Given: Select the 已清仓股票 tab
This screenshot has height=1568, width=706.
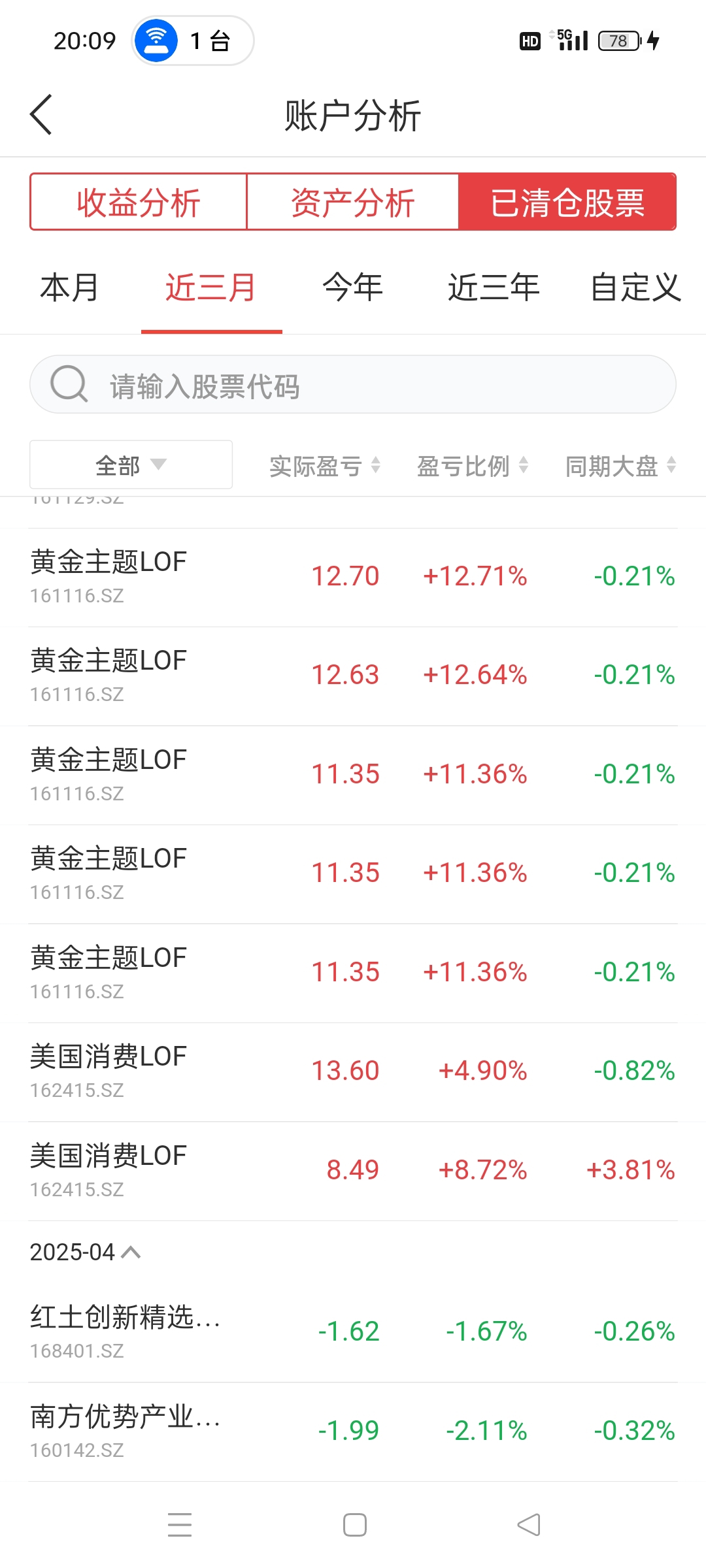Looking at the screenshot, I should coord(567,202).
